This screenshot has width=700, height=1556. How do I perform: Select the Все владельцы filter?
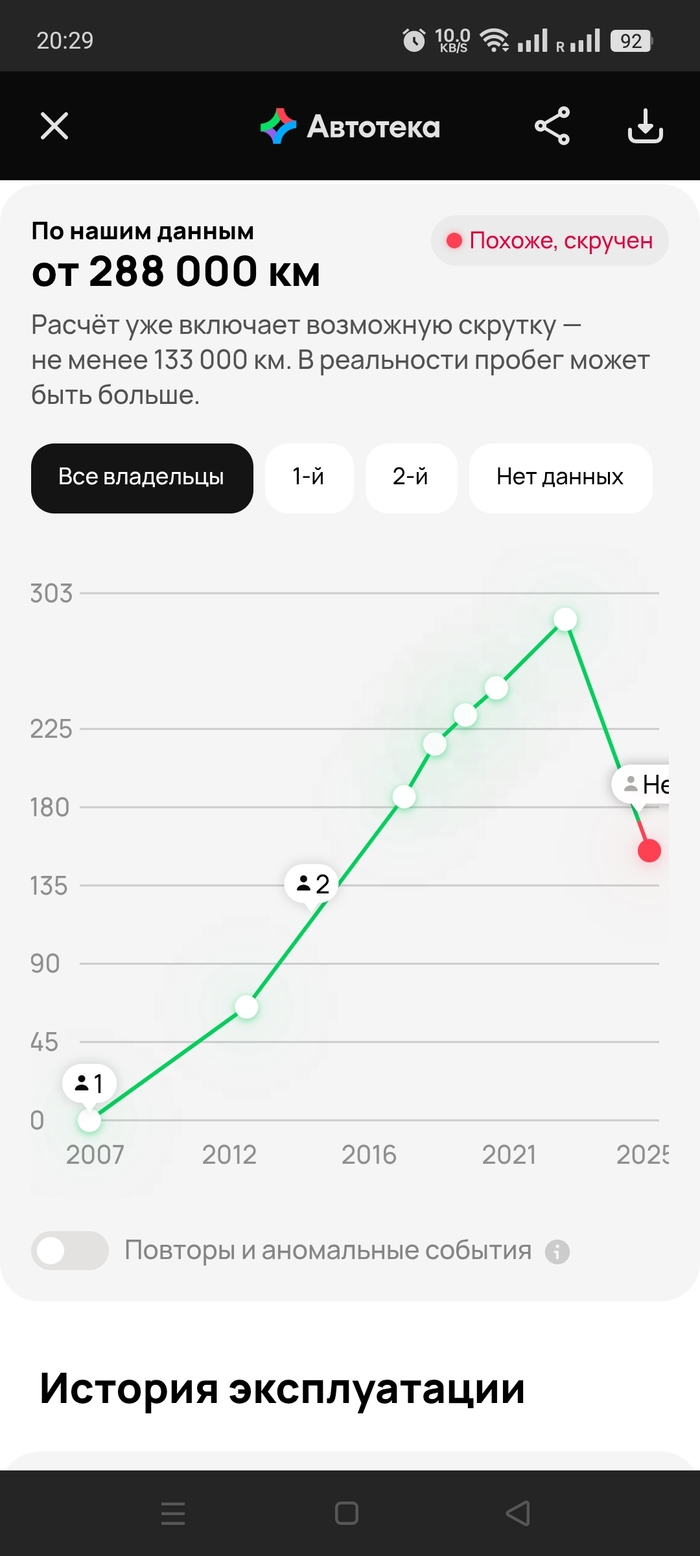click(141, 478)
